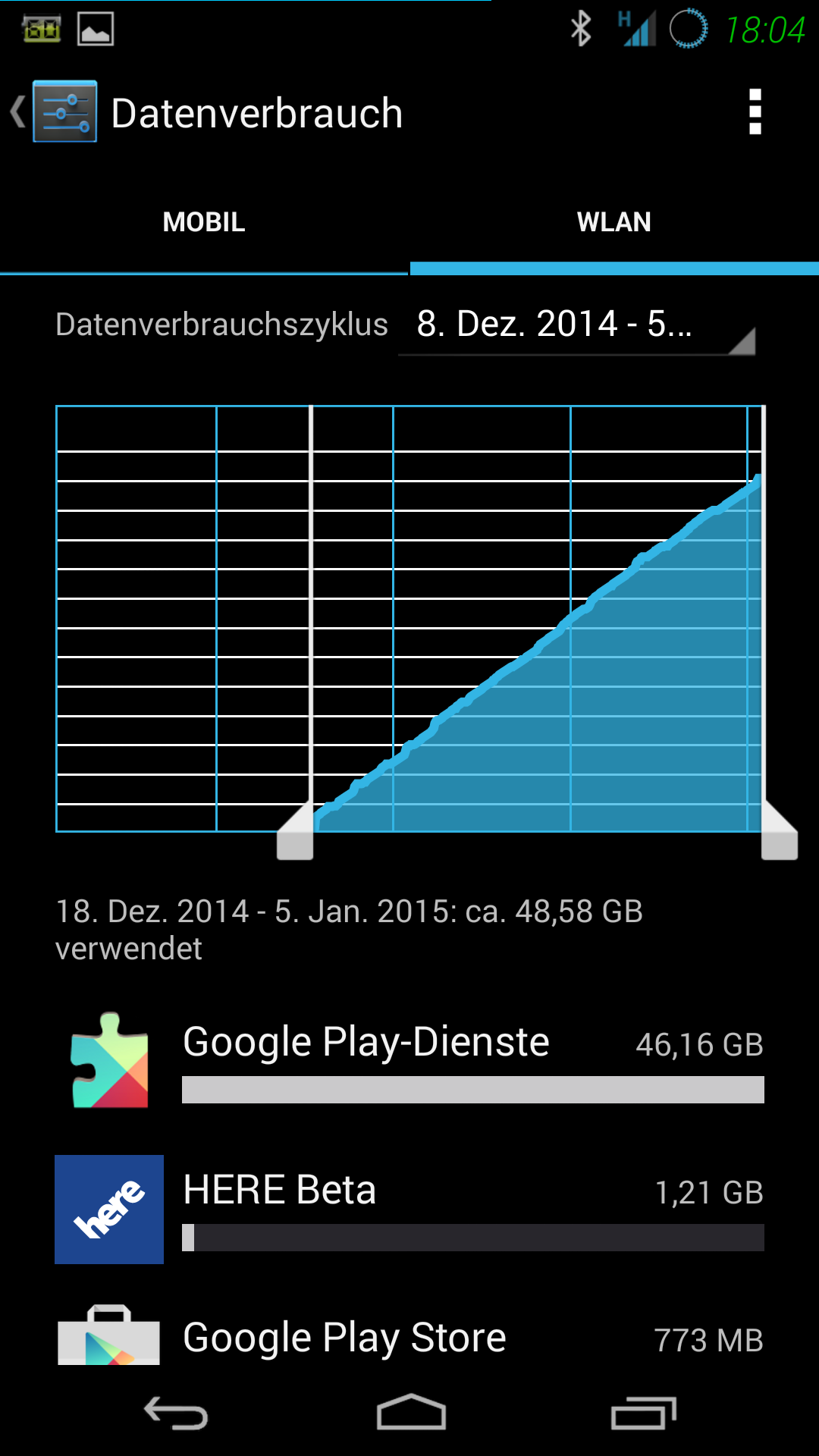
Task: Tap the left range handle on the chart
Action: [296, 831]
